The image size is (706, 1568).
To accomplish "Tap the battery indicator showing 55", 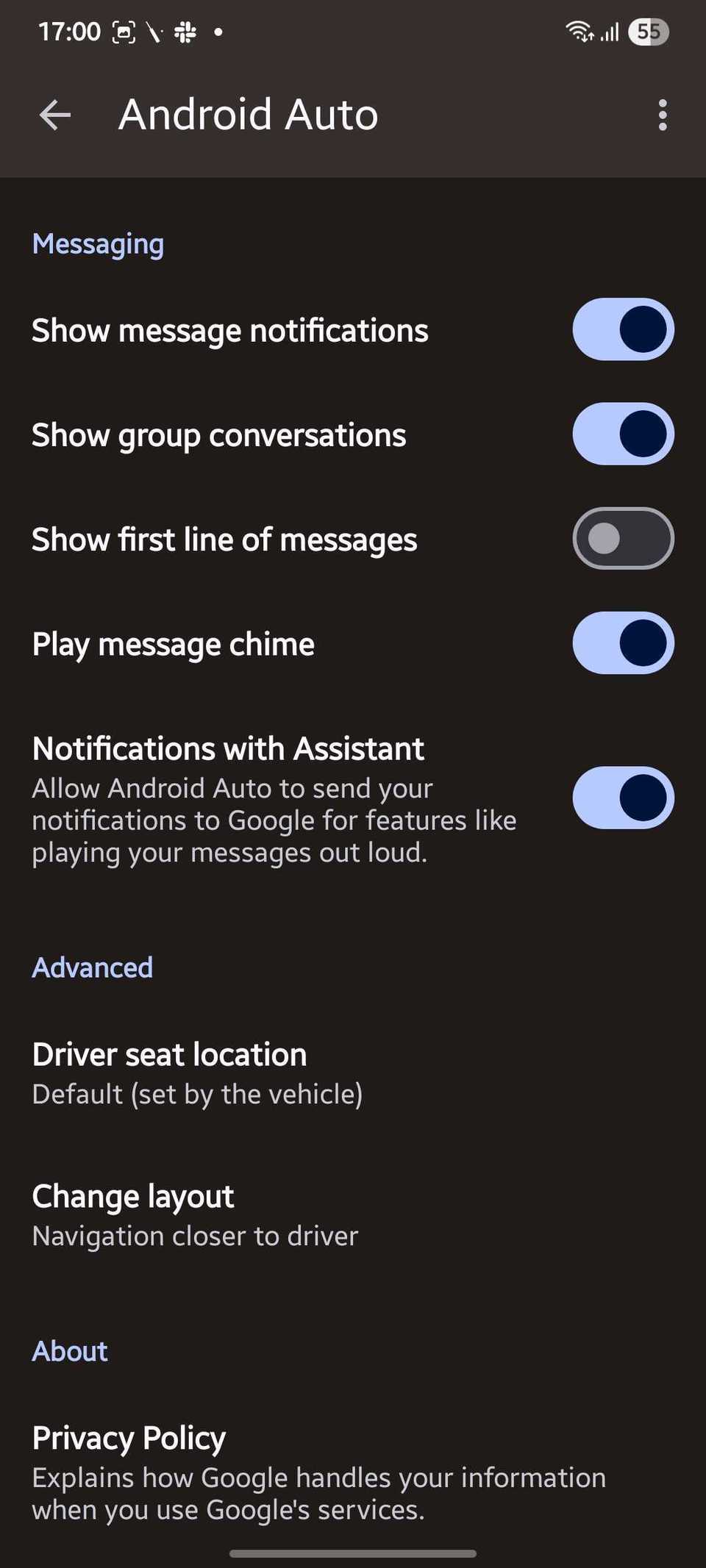I will pos(648,32).
